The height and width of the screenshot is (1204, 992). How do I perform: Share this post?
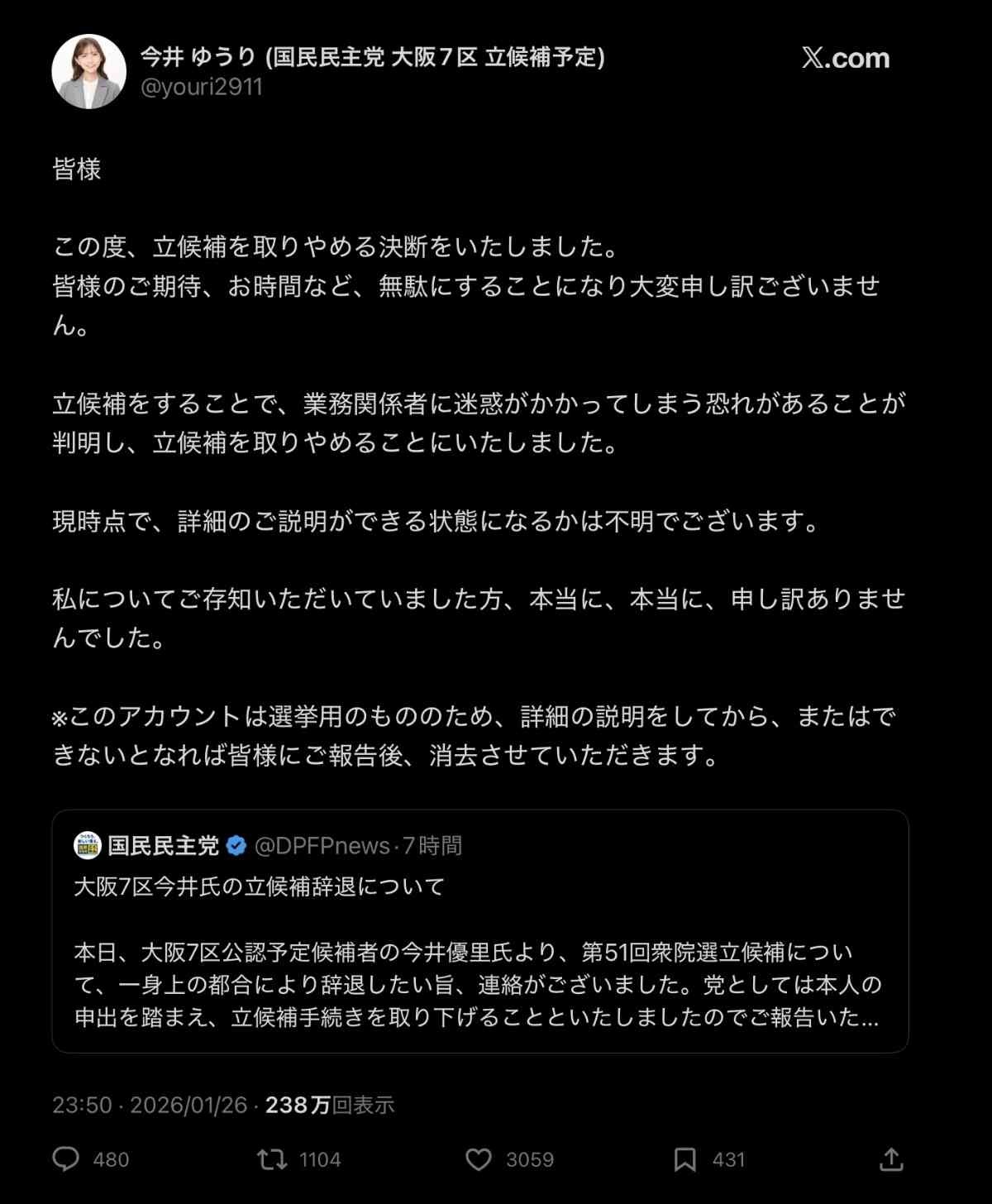(890, 1159)
